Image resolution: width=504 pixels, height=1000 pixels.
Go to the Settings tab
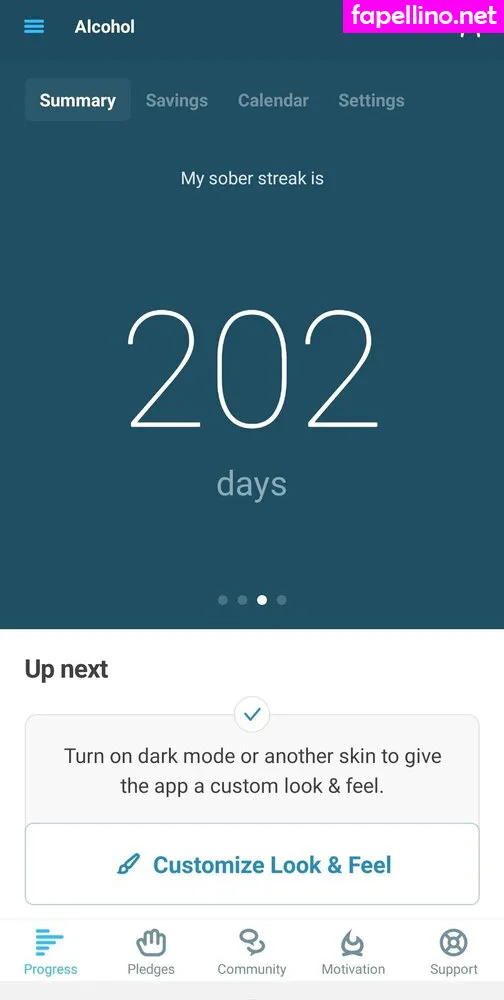click(x=371, y=100)
